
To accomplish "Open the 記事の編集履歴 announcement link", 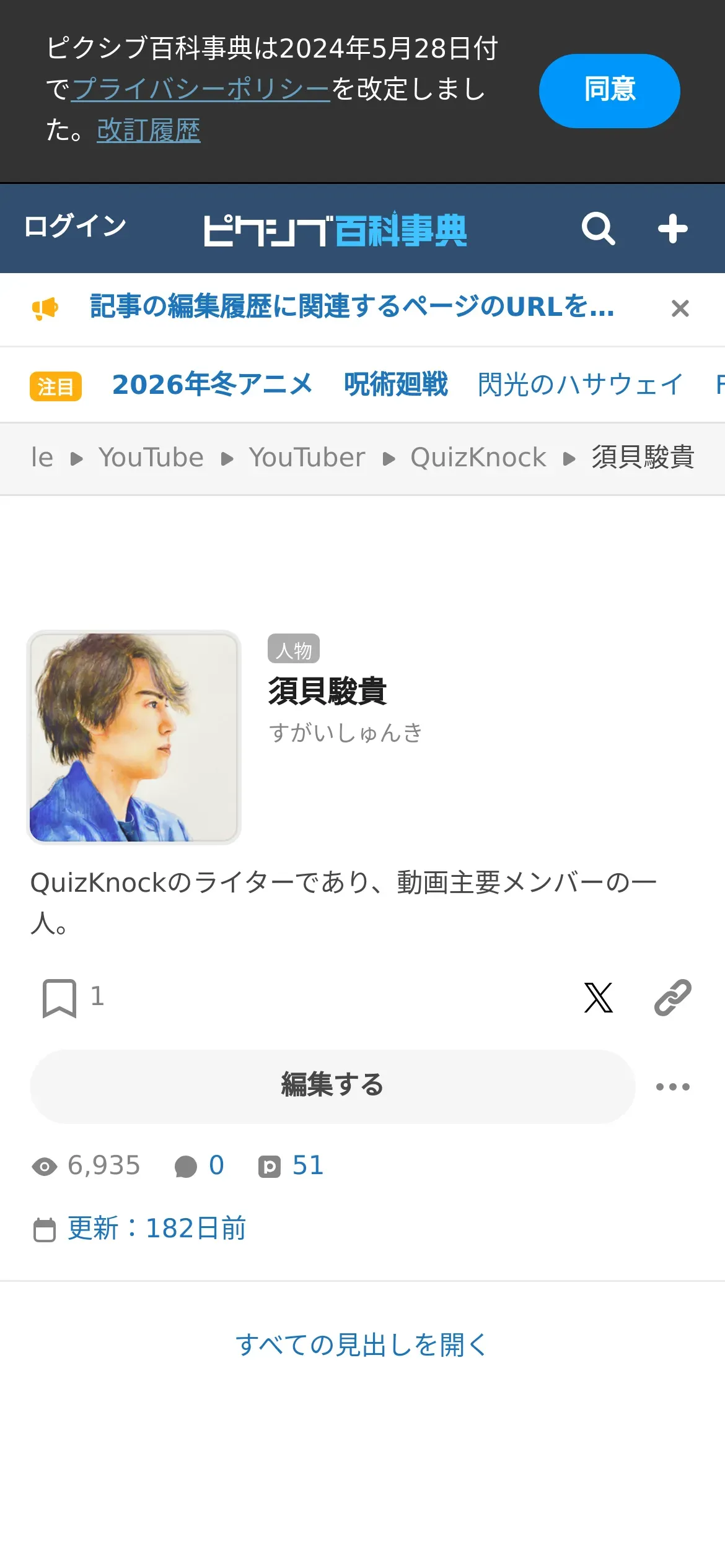I will pos(351,307).
